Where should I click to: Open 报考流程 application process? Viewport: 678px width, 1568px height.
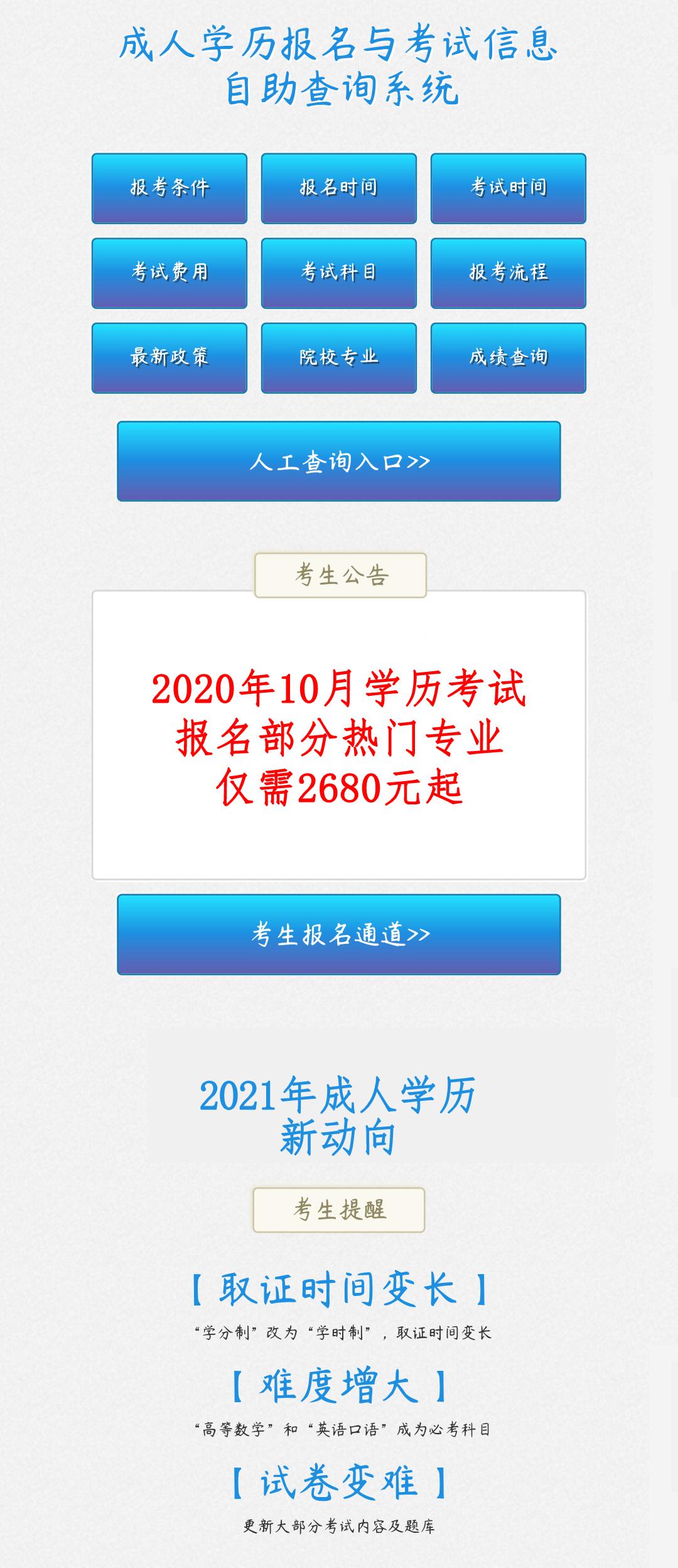(x=508, y=273)
